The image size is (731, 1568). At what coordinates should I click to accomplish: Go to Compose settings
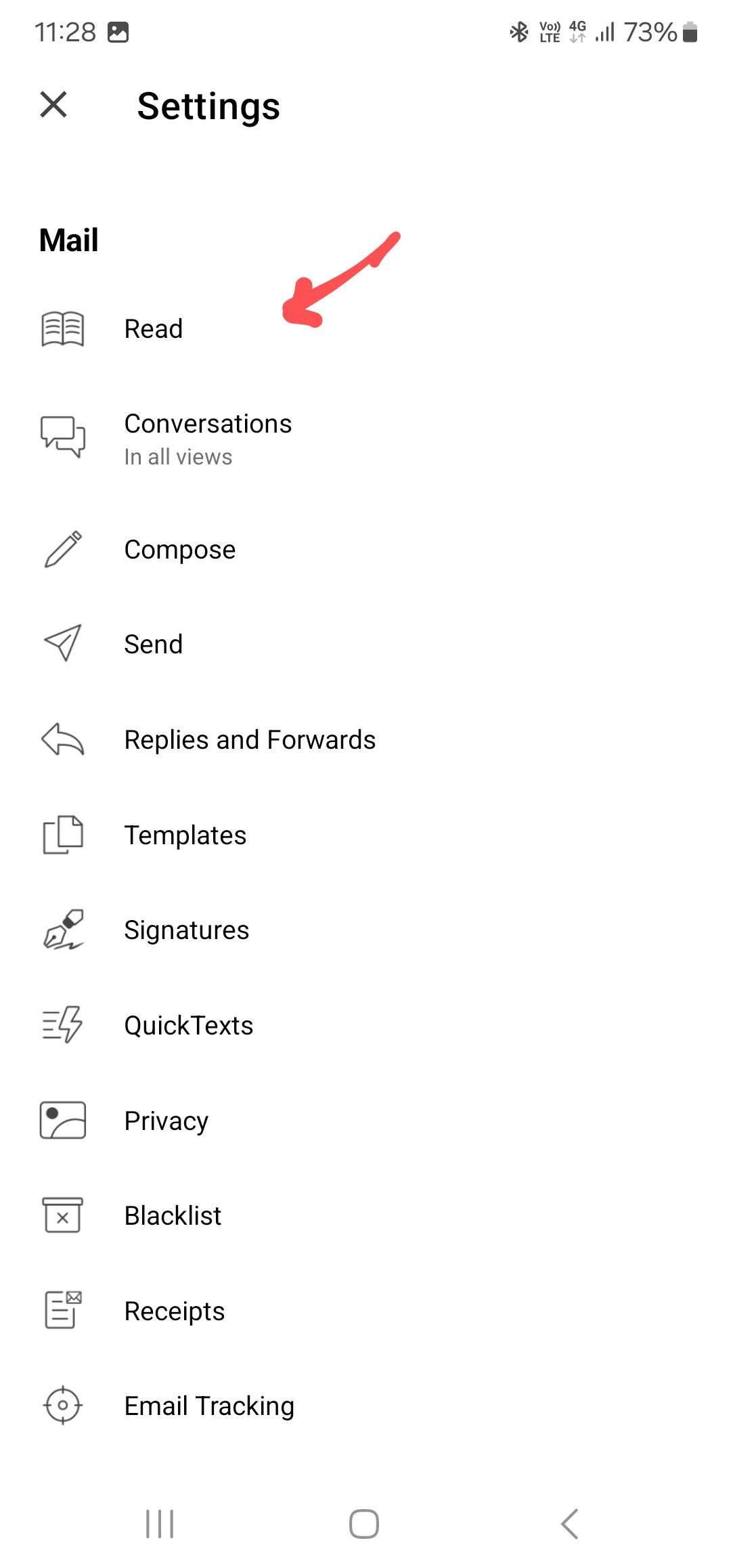(365, 550)
